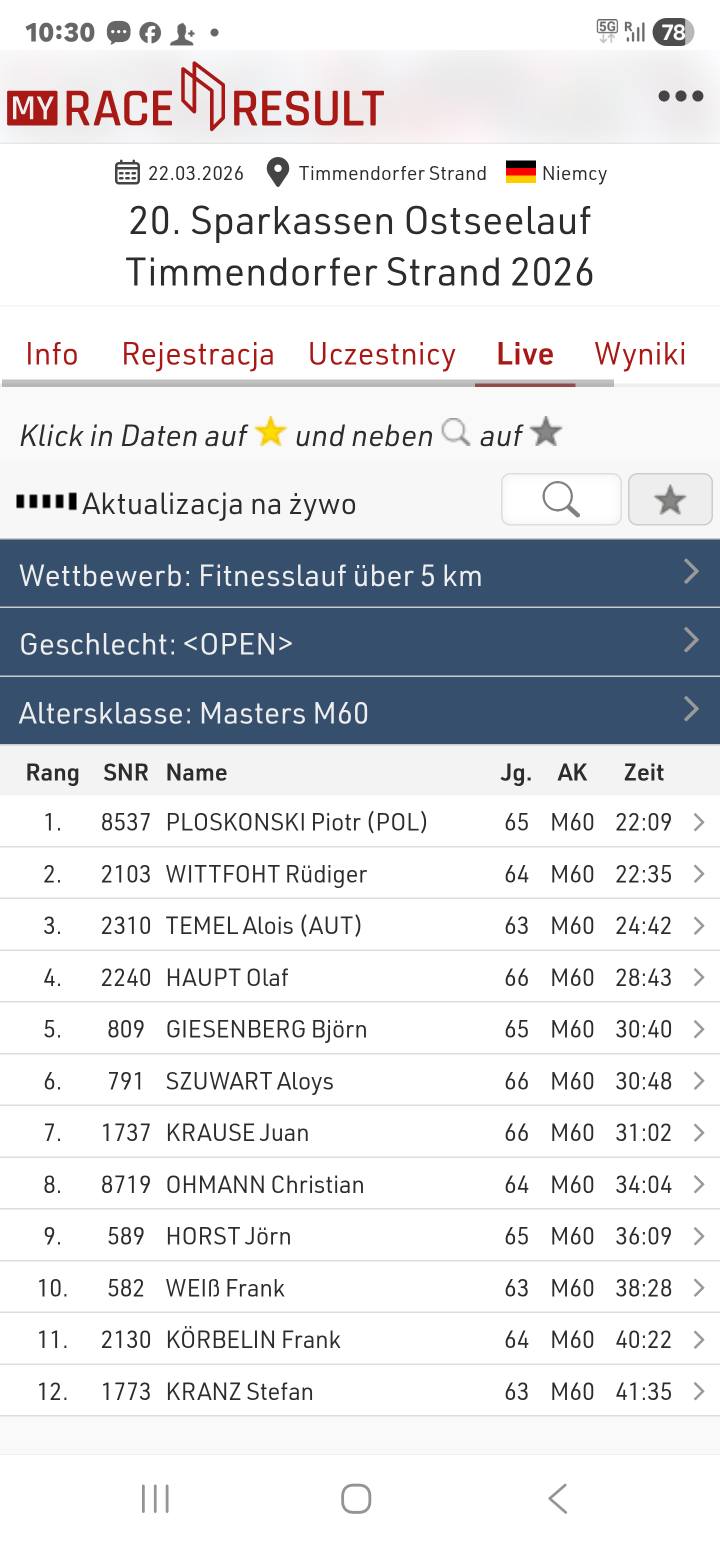Switch to the Wyniki tab

[640, 354]
